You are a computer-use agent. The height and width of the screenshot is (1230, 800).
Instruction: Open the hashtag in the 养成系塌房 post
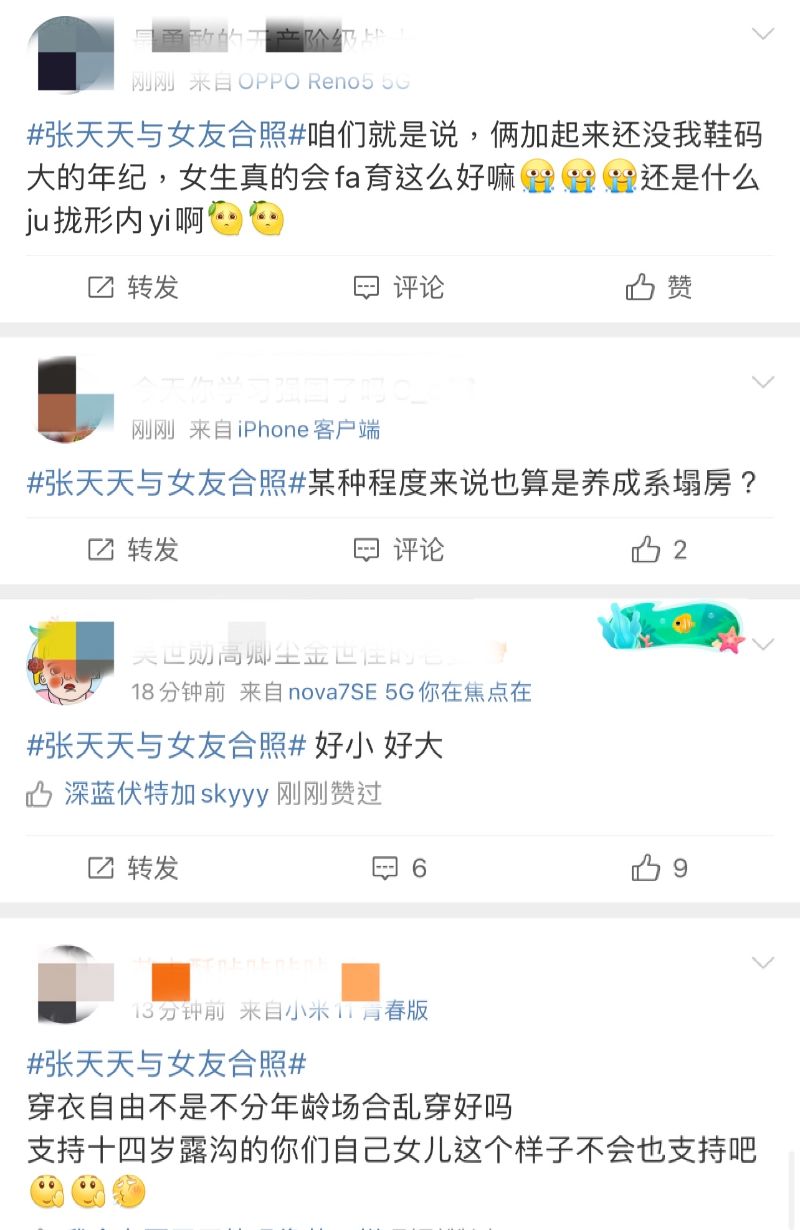pos(166,483)
